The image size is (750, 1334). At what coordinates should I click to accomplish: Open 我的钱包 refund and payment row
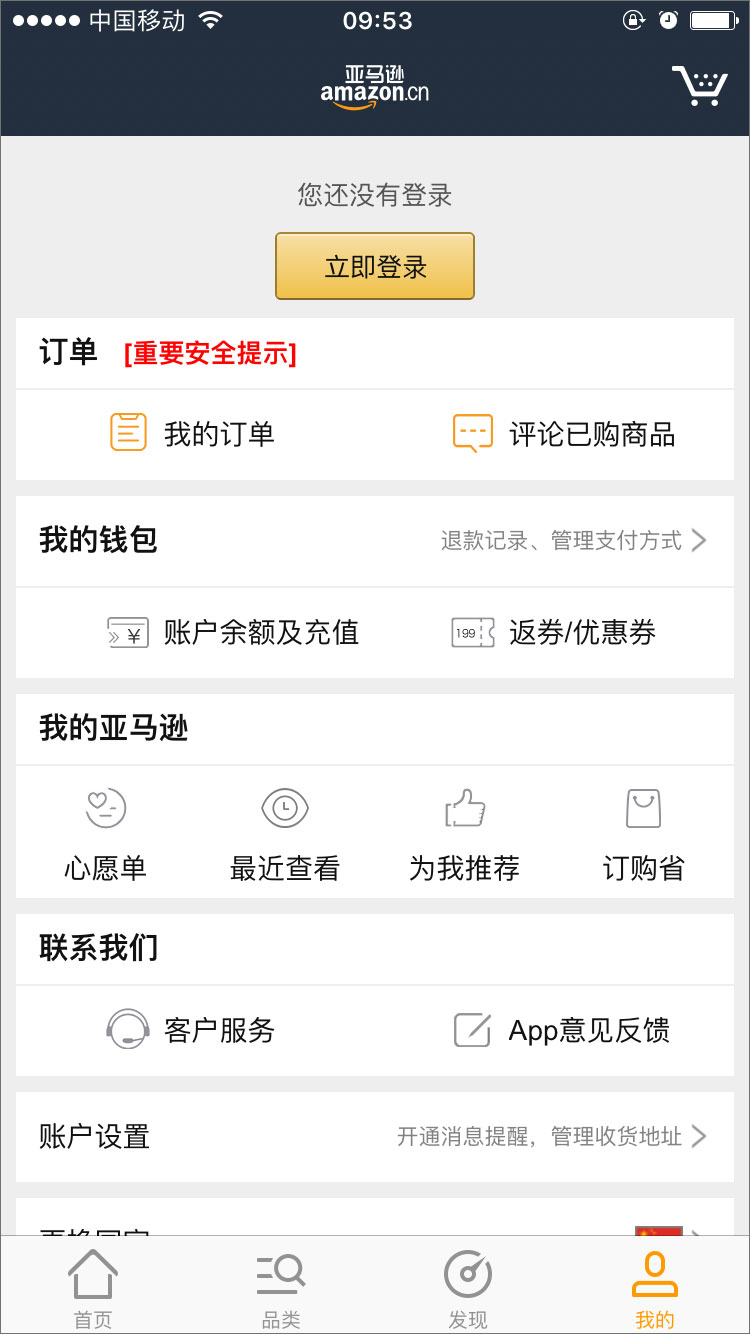[x=375, y=541]
